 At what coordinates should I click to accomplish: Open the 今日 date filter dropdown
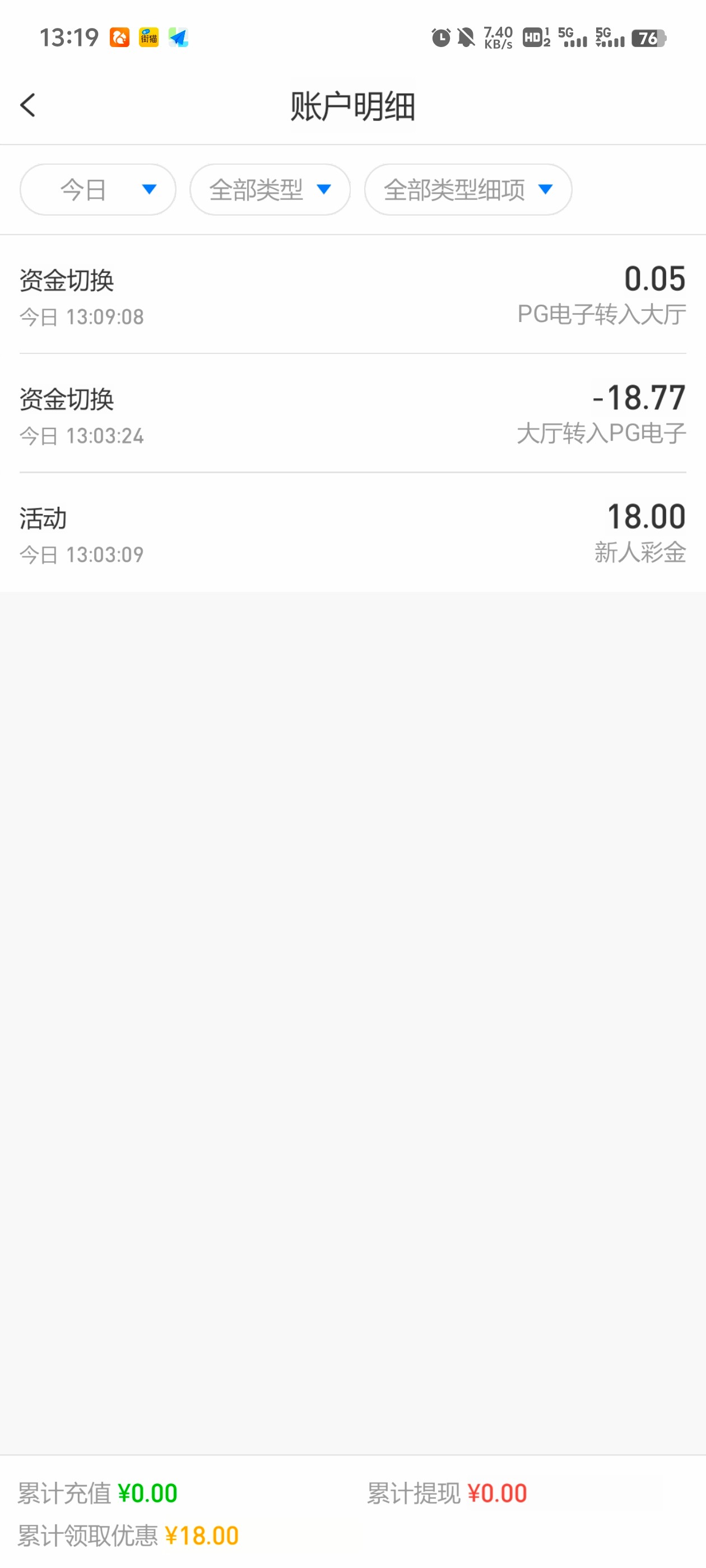[x=98, y=190]
